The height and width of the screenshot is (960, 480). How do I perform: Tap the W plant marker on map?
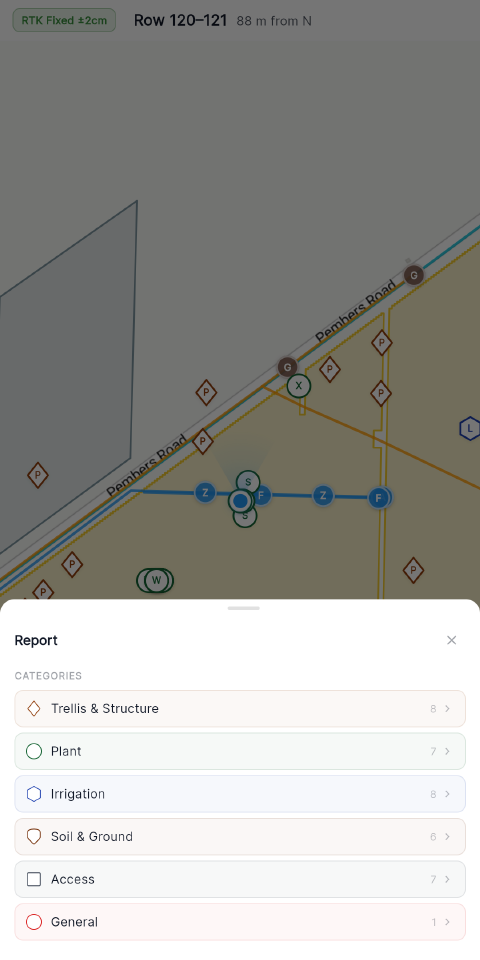[157, 580]
